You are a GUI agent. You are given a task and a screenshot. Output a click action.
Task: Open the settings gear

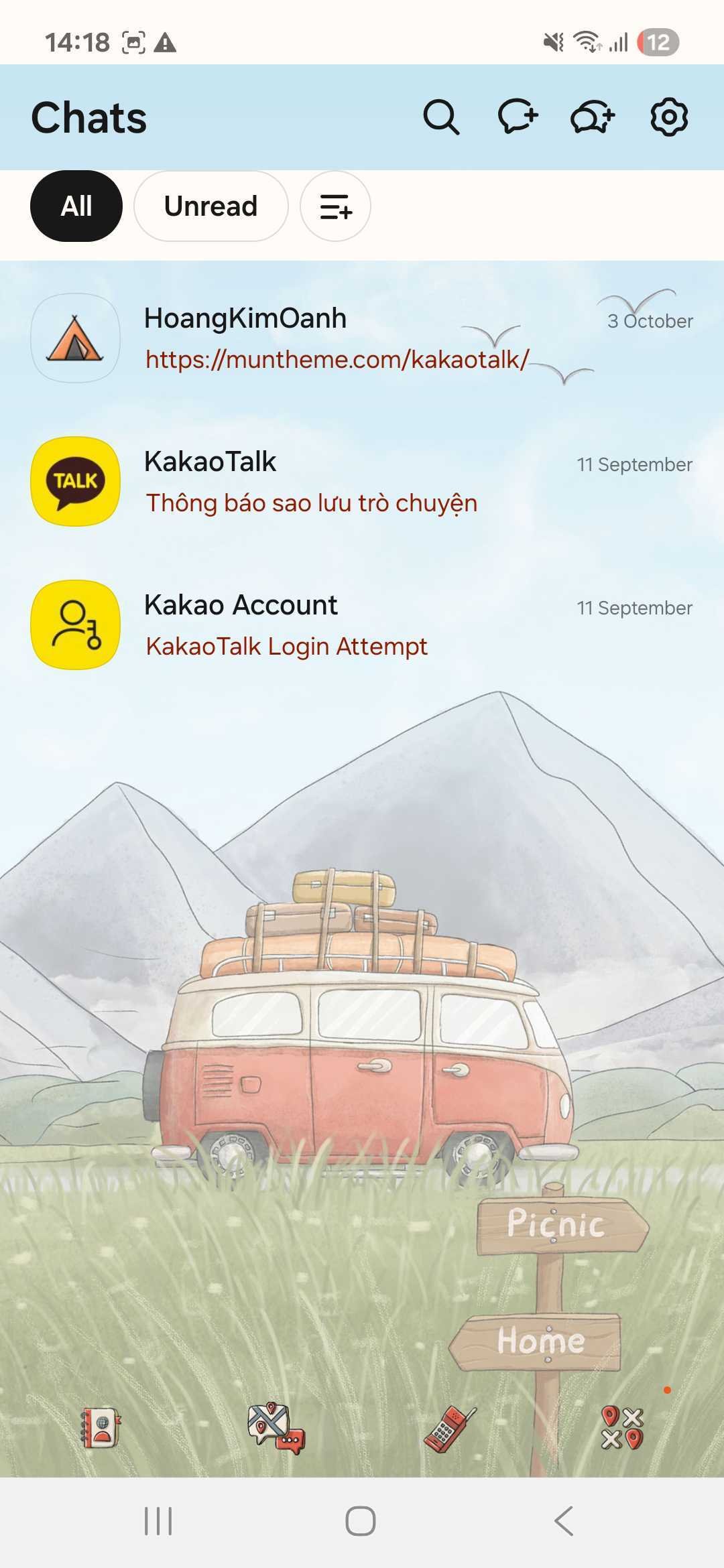[669, 118]
